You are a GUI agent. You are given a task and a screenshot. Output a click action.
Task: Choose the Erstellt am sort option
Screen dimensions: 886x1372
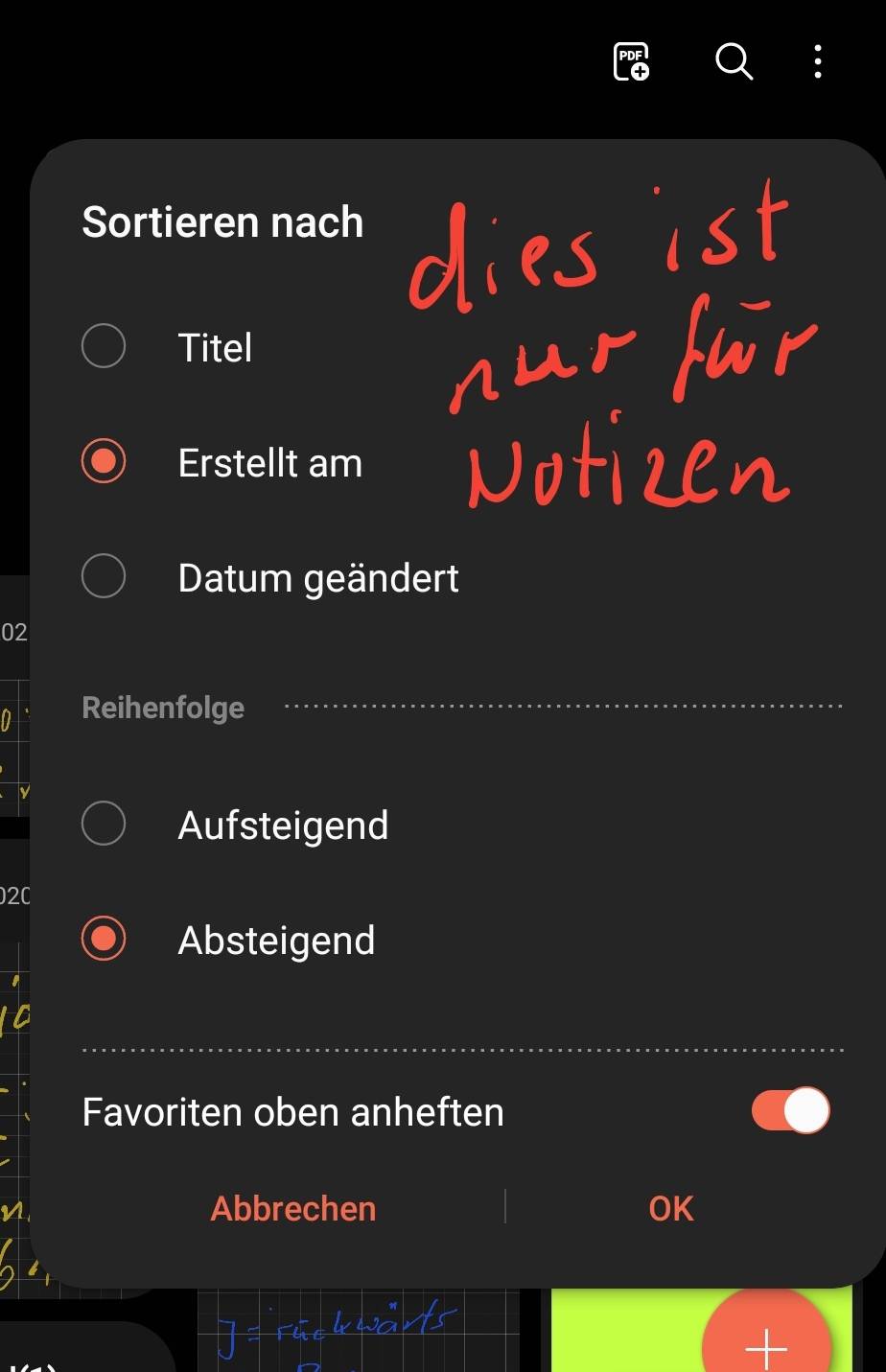point(104,461)
